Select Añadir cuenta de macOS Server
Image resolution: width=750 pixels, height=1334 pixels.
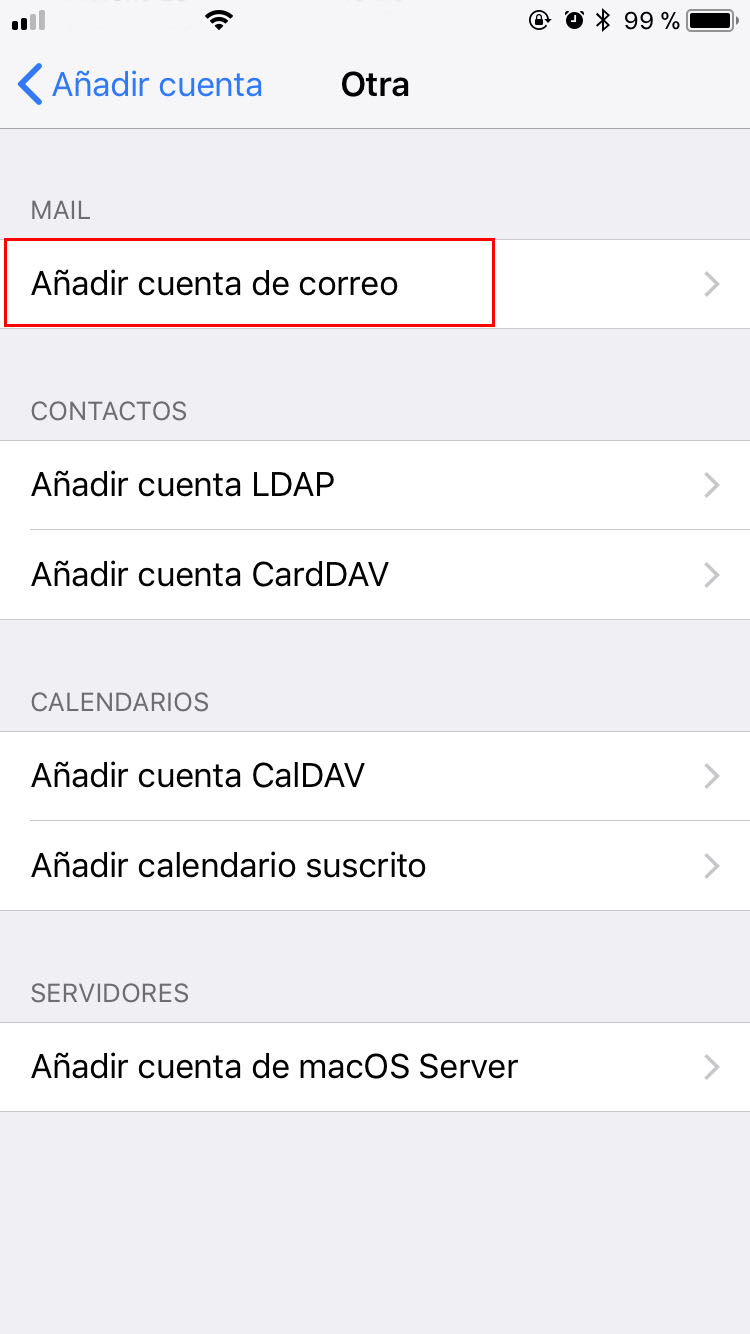(375, 1067)
